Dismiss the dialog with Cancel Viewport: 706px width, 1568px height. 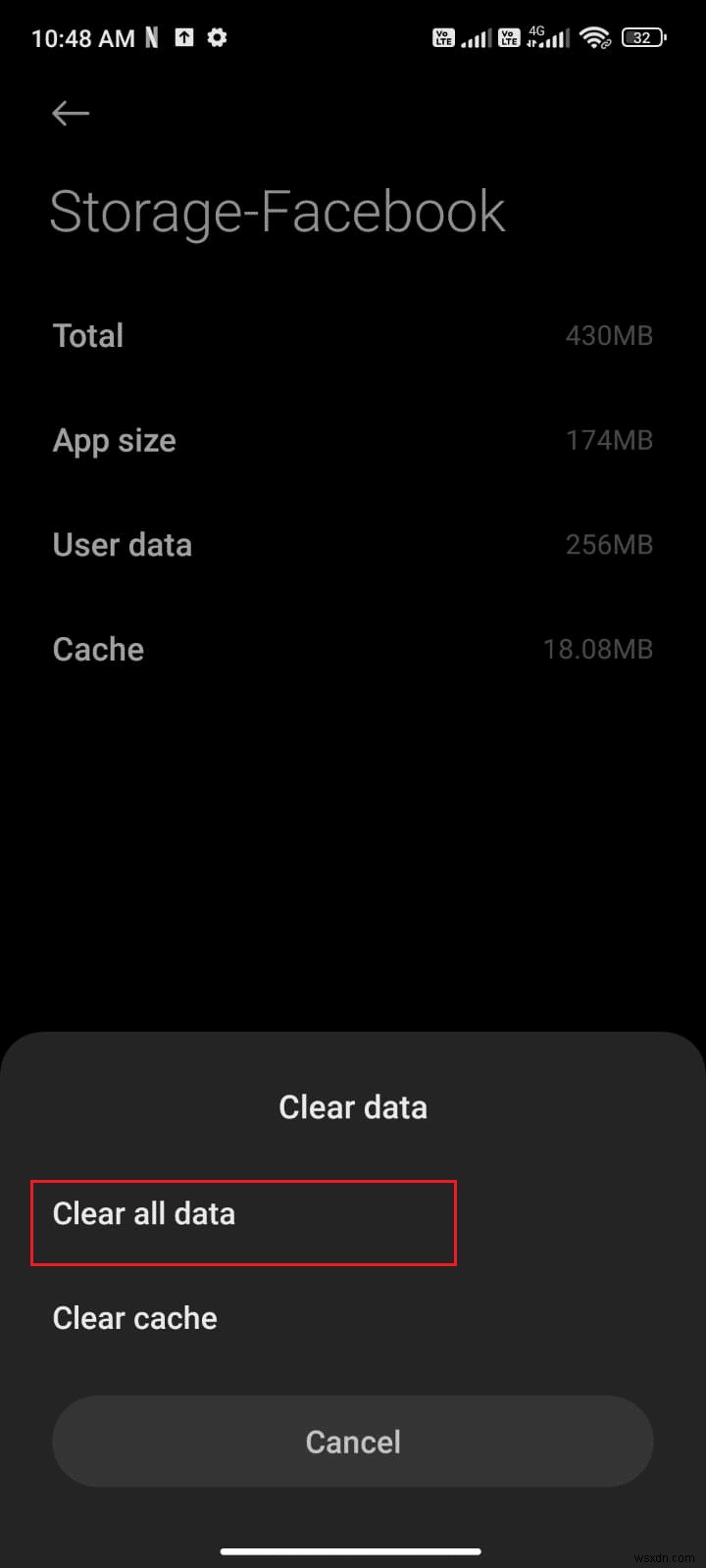coord(353,1442)
